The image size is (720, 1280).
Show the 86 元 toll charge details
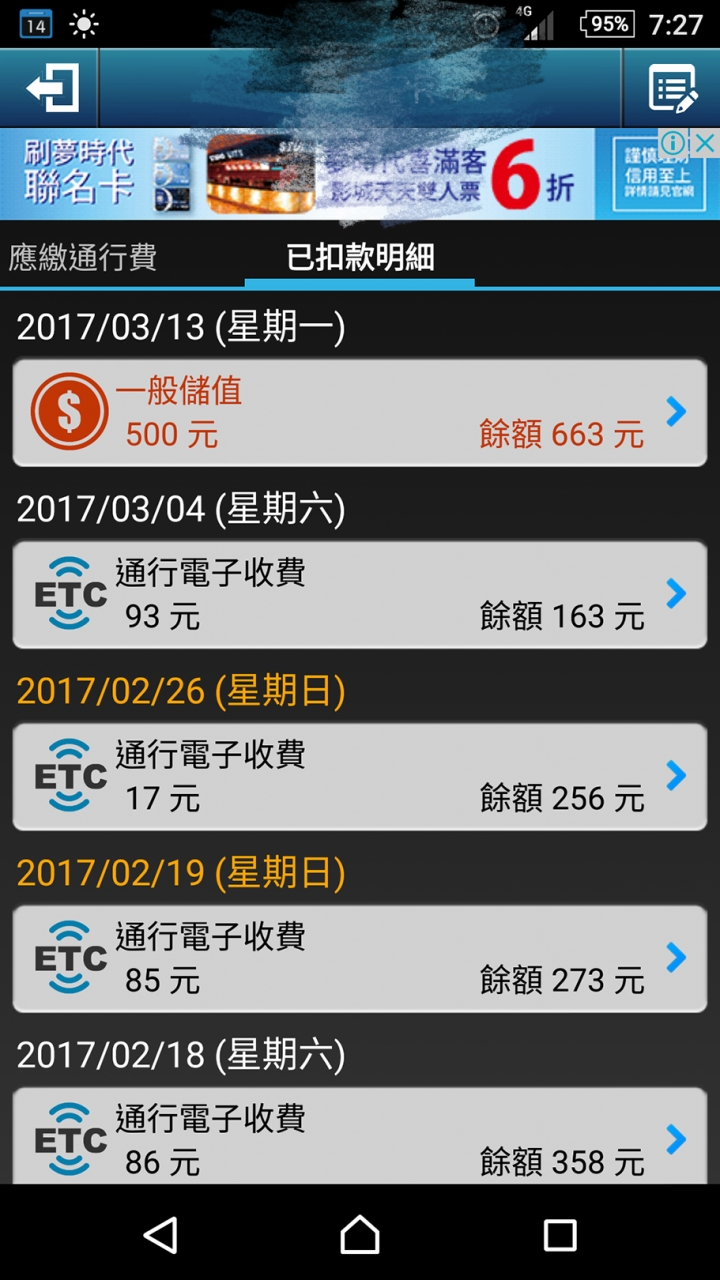click(360, 1138)
